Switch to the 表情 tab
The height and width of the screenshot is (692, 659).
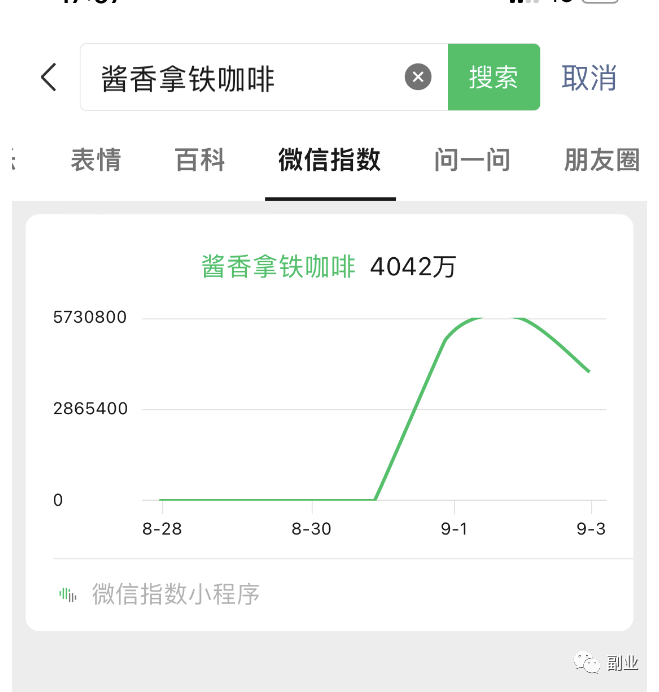click(96, 160)
